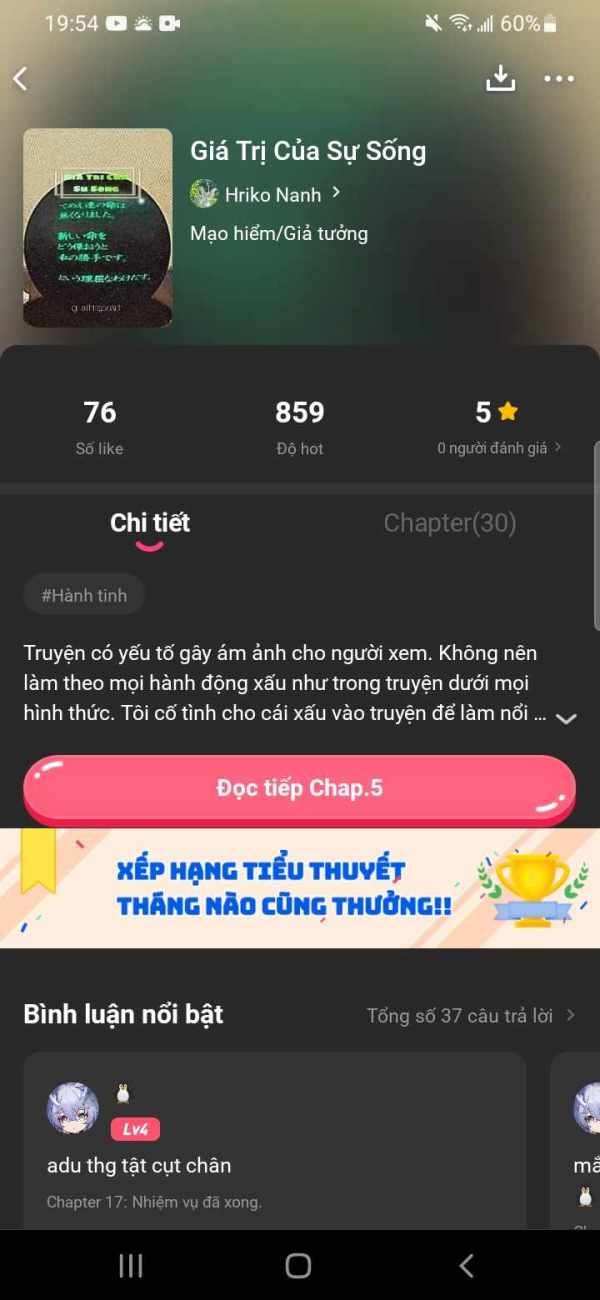Open recent apps from navigation bar
Image resolution: width=600 pixels, height=1300 pixels.
click(x=131, y=1265)
